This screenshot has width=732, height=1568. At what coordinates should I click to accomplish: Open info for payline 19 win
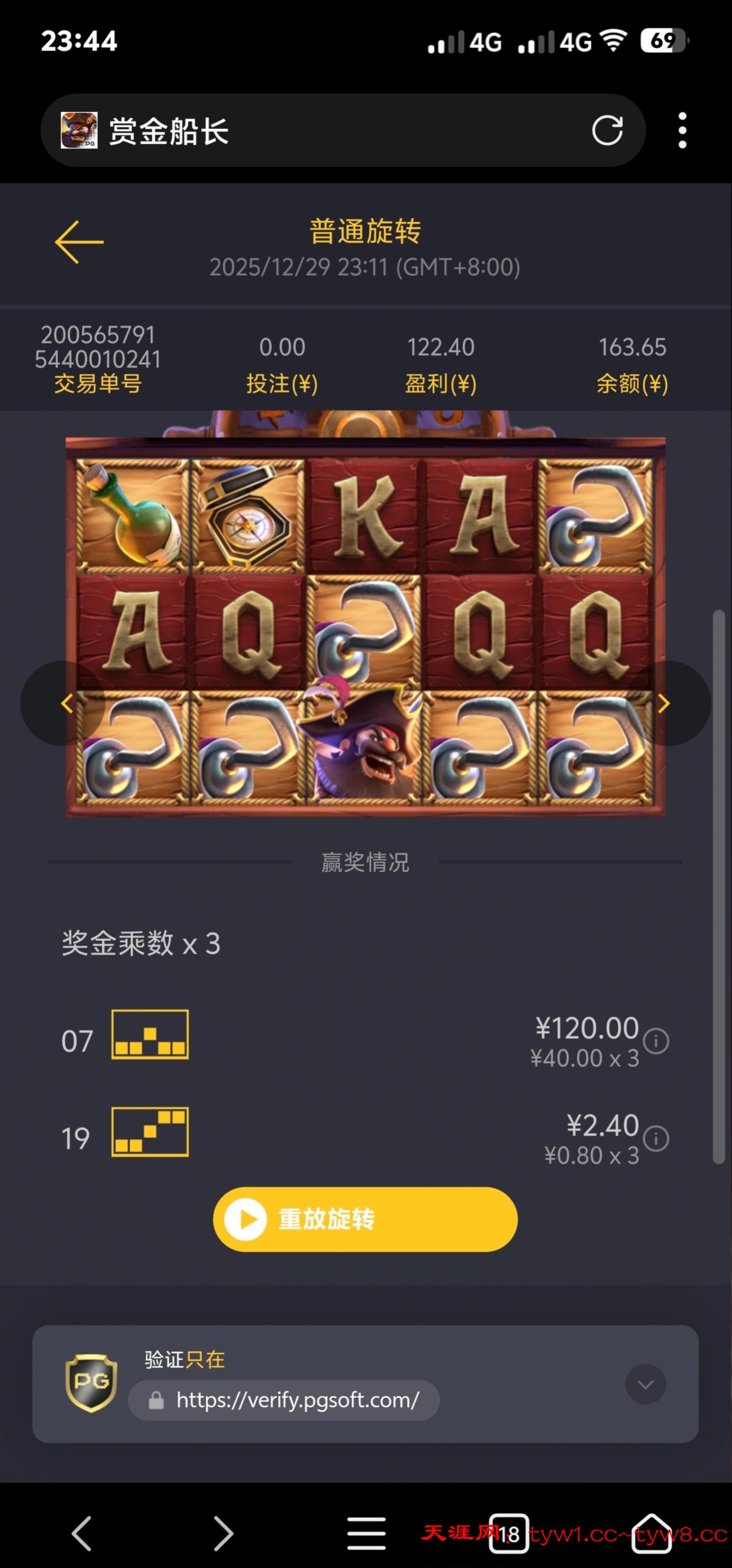pyautogui.click(x=657, y=1138)
